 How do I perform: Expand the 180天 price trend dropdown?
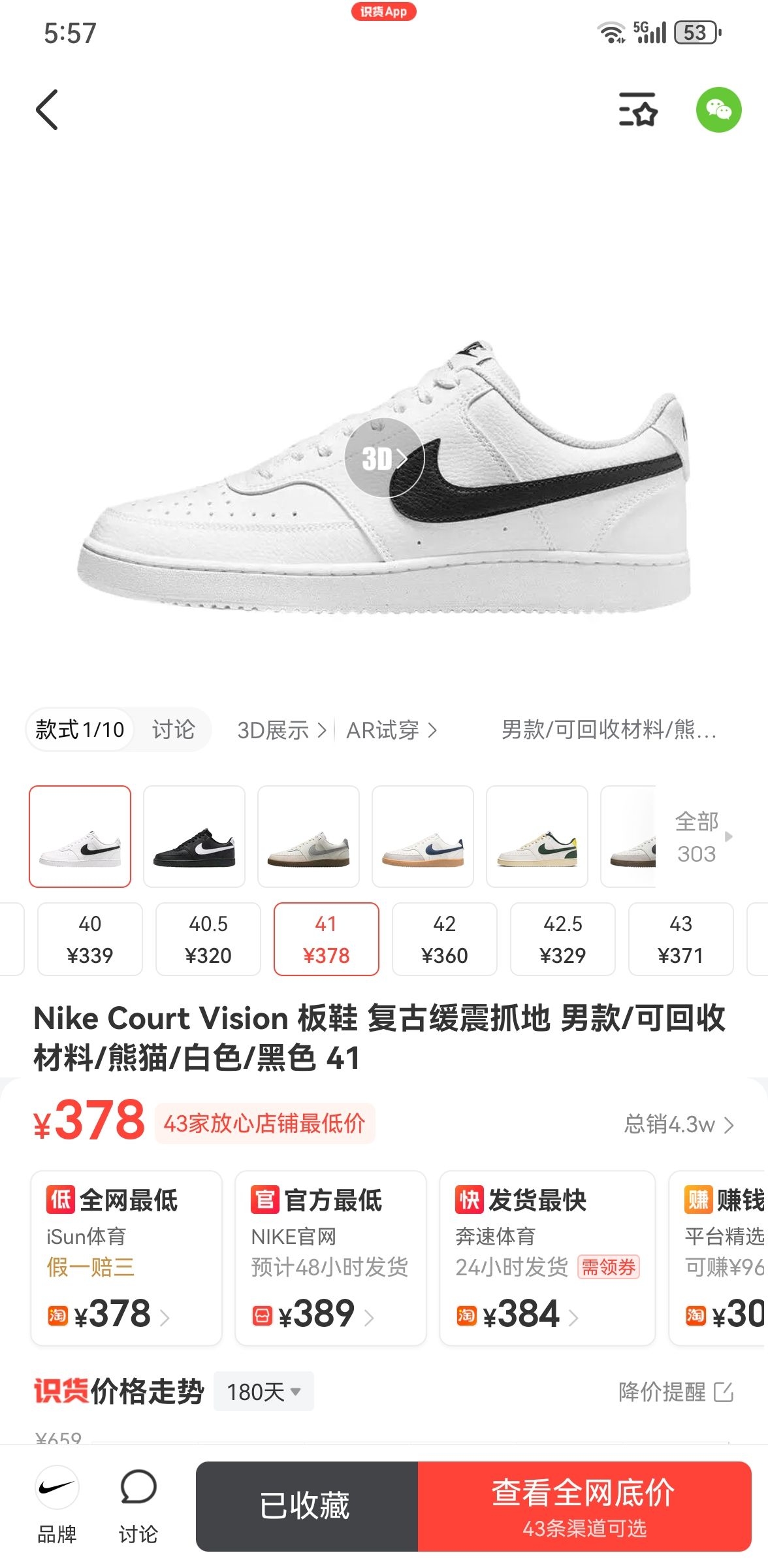click(264, 1392)
